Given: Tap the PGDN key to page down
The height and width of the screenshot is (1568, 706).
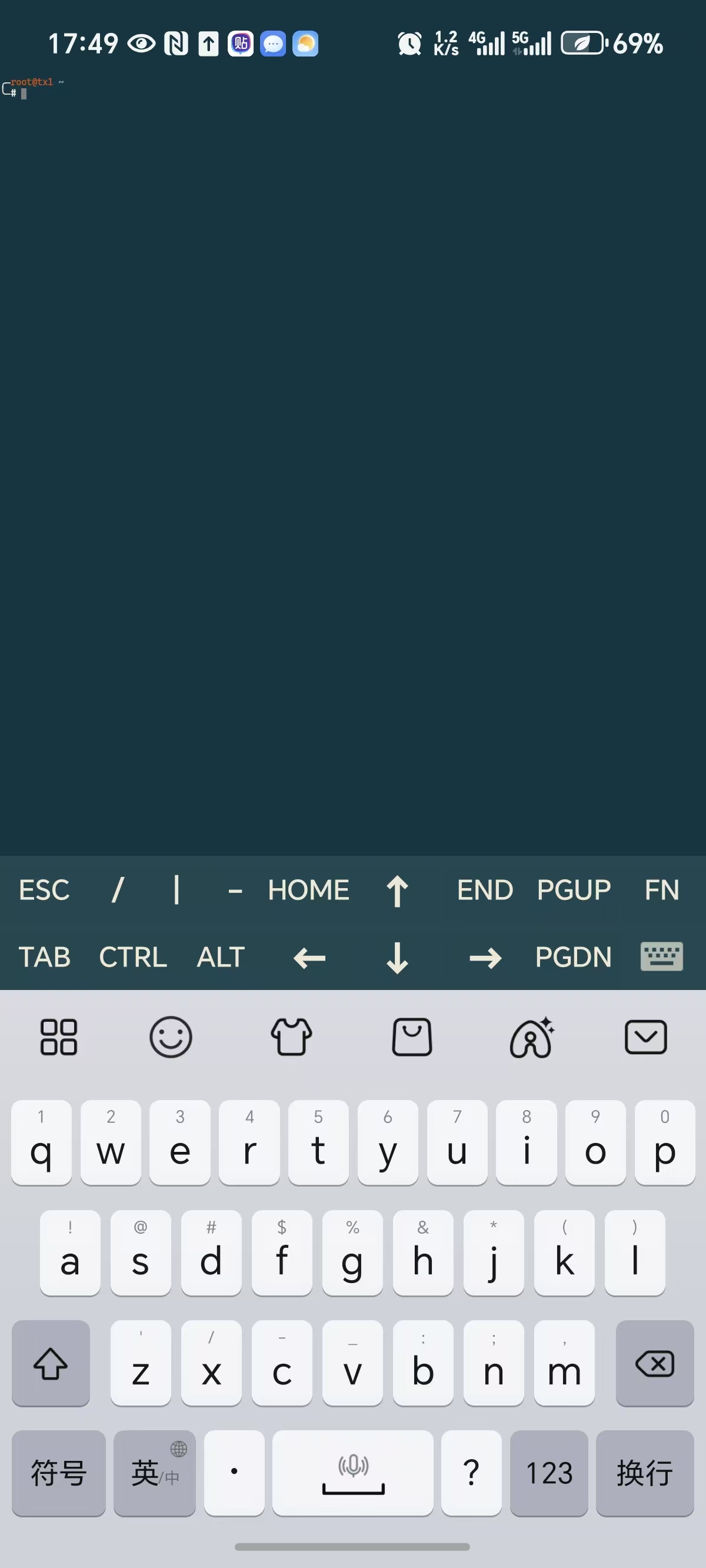Looking at the screenshot, I should [x=573, y=957].
